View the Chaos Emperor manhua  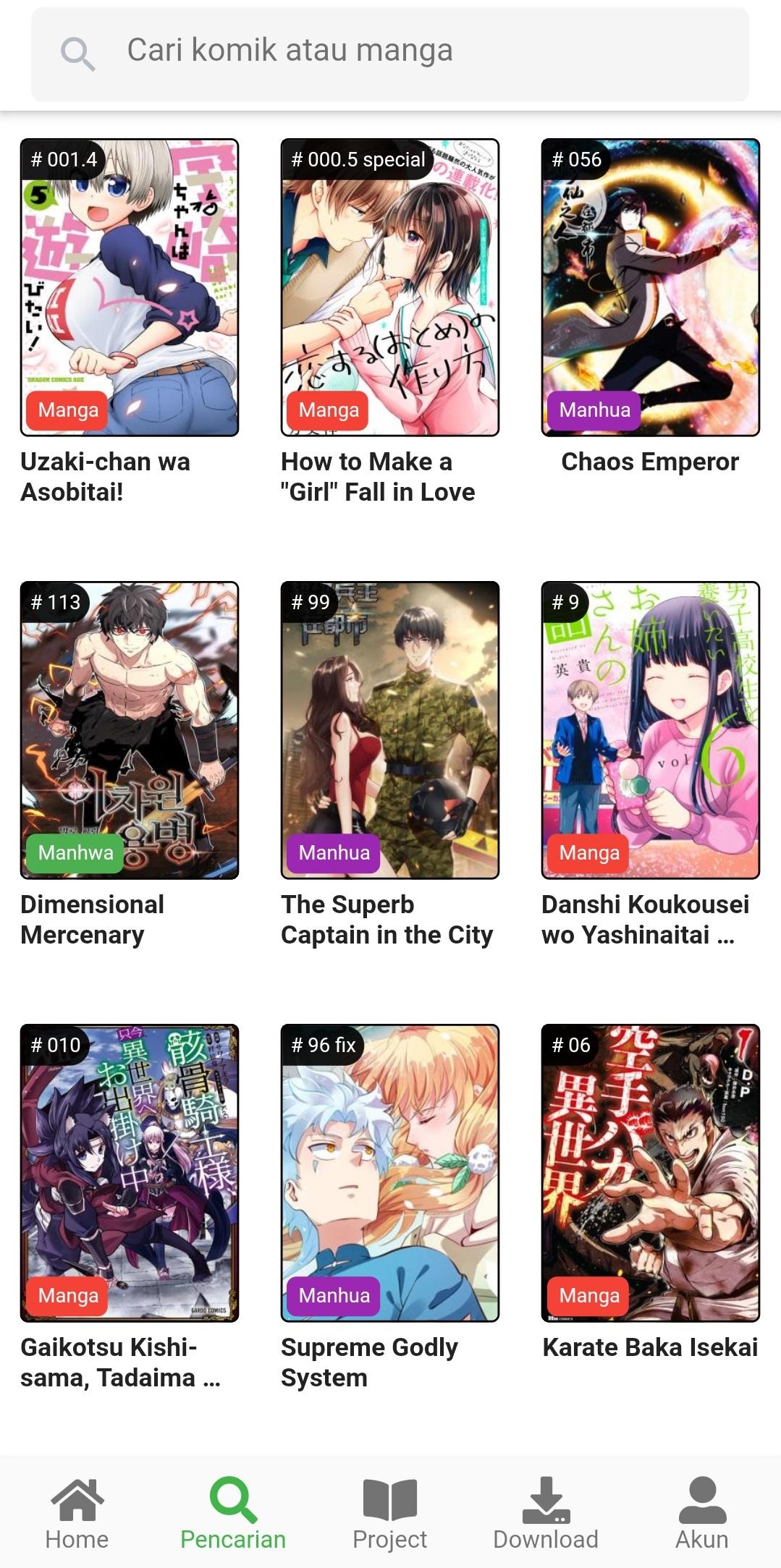[651, 288]
